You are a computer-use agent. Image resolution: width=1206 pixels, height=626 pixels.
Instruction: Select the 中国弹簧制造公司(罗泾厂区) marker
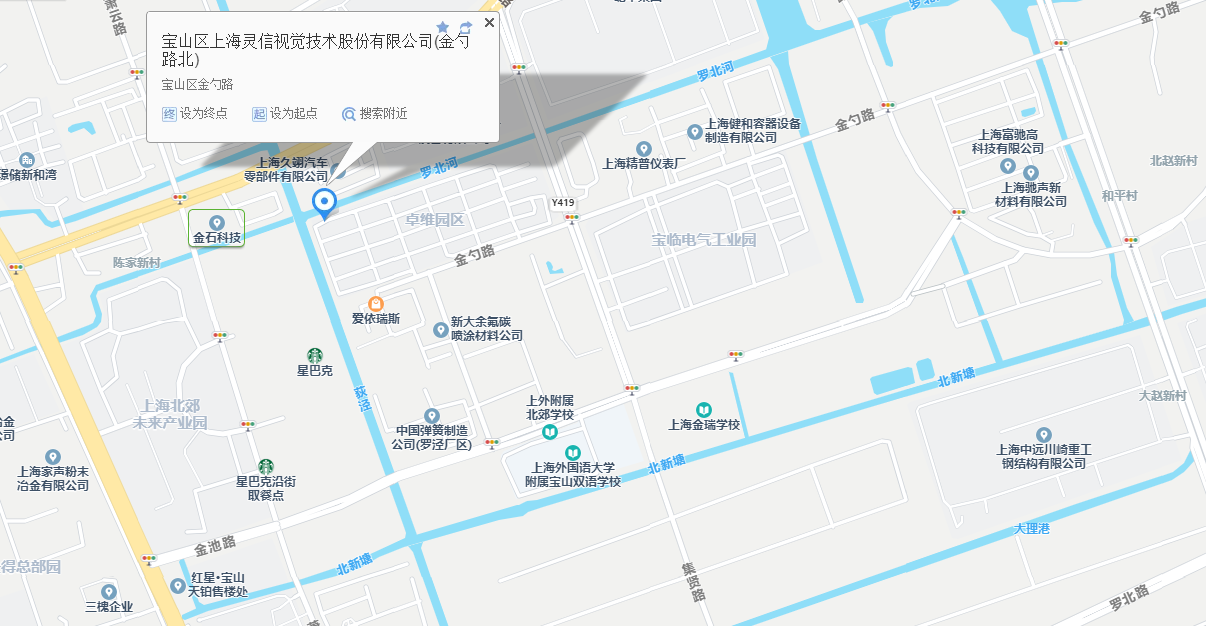click(x=432, y=416)
